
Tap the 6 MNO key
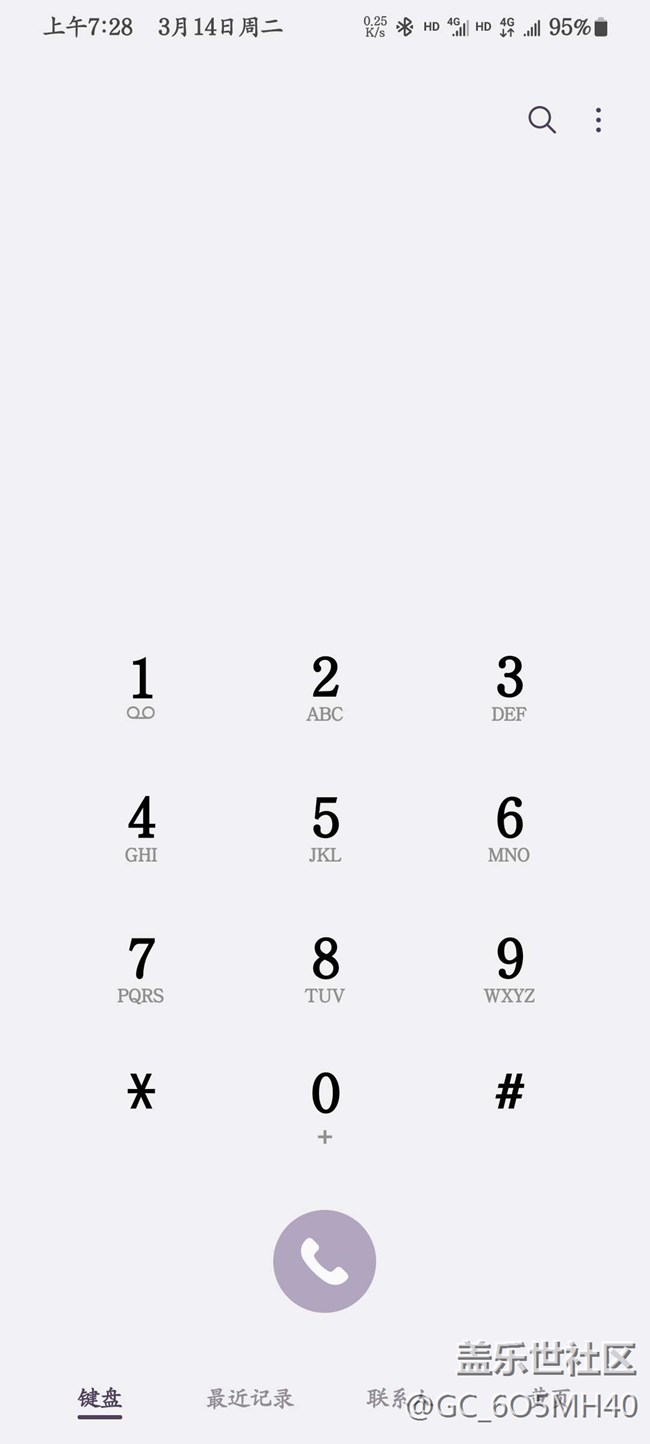tap(509, 828)
